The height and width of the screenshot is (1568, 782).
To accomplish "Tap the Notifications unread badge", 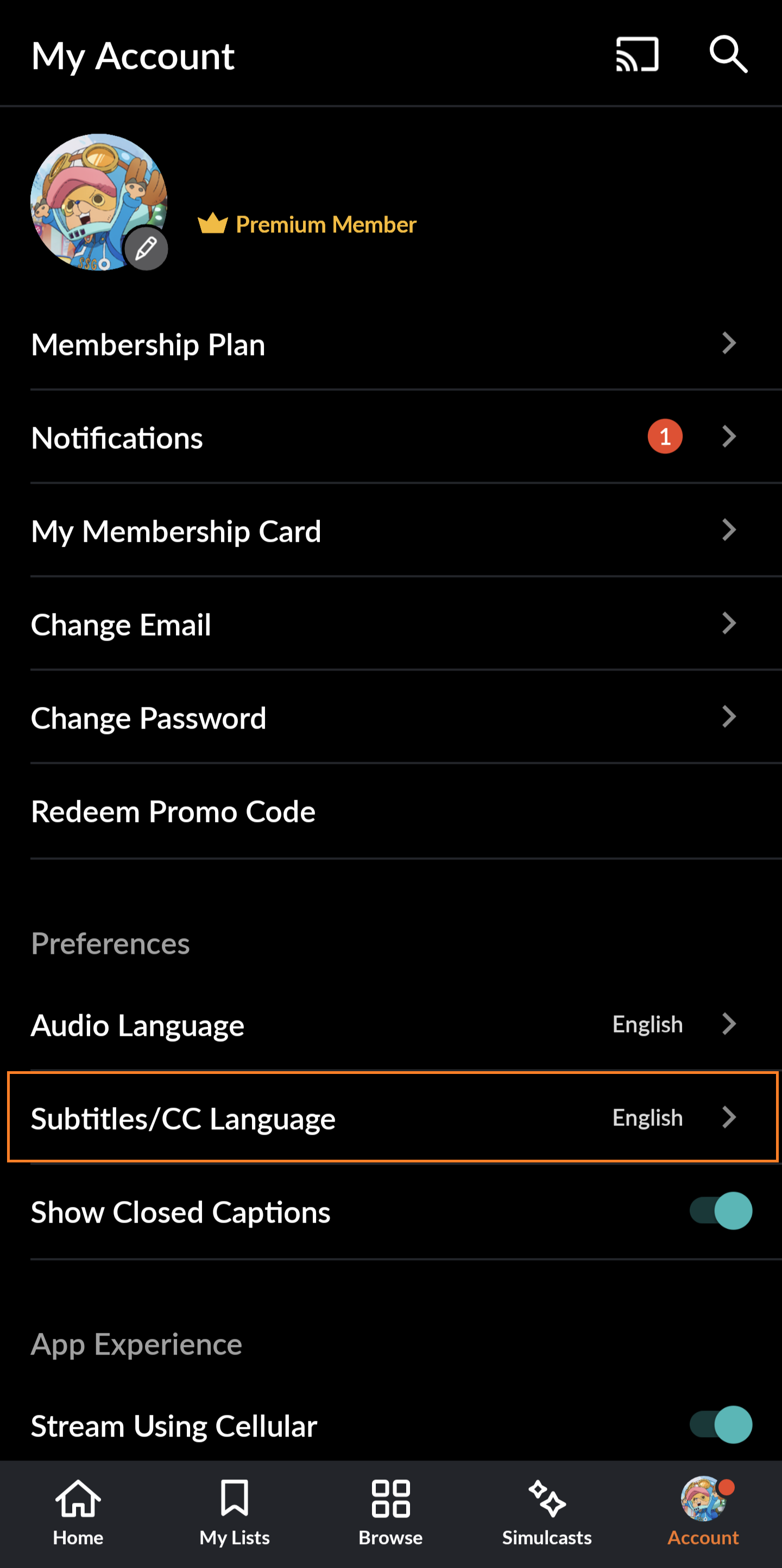I will coord(665,436).
